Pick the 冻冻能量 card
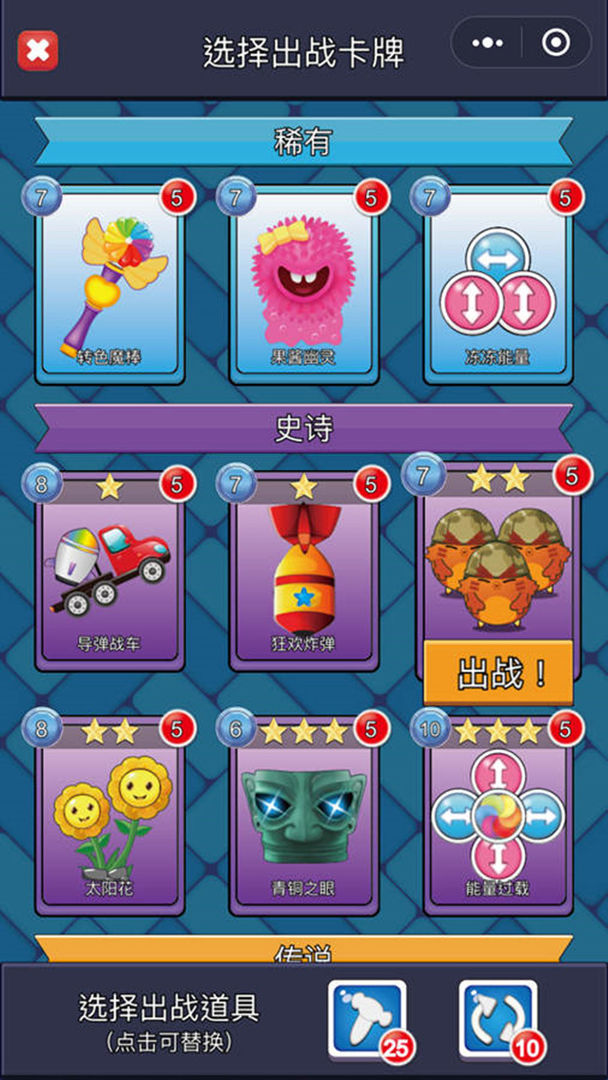Viewport: 608px width, 1080px height. [497, 285]
